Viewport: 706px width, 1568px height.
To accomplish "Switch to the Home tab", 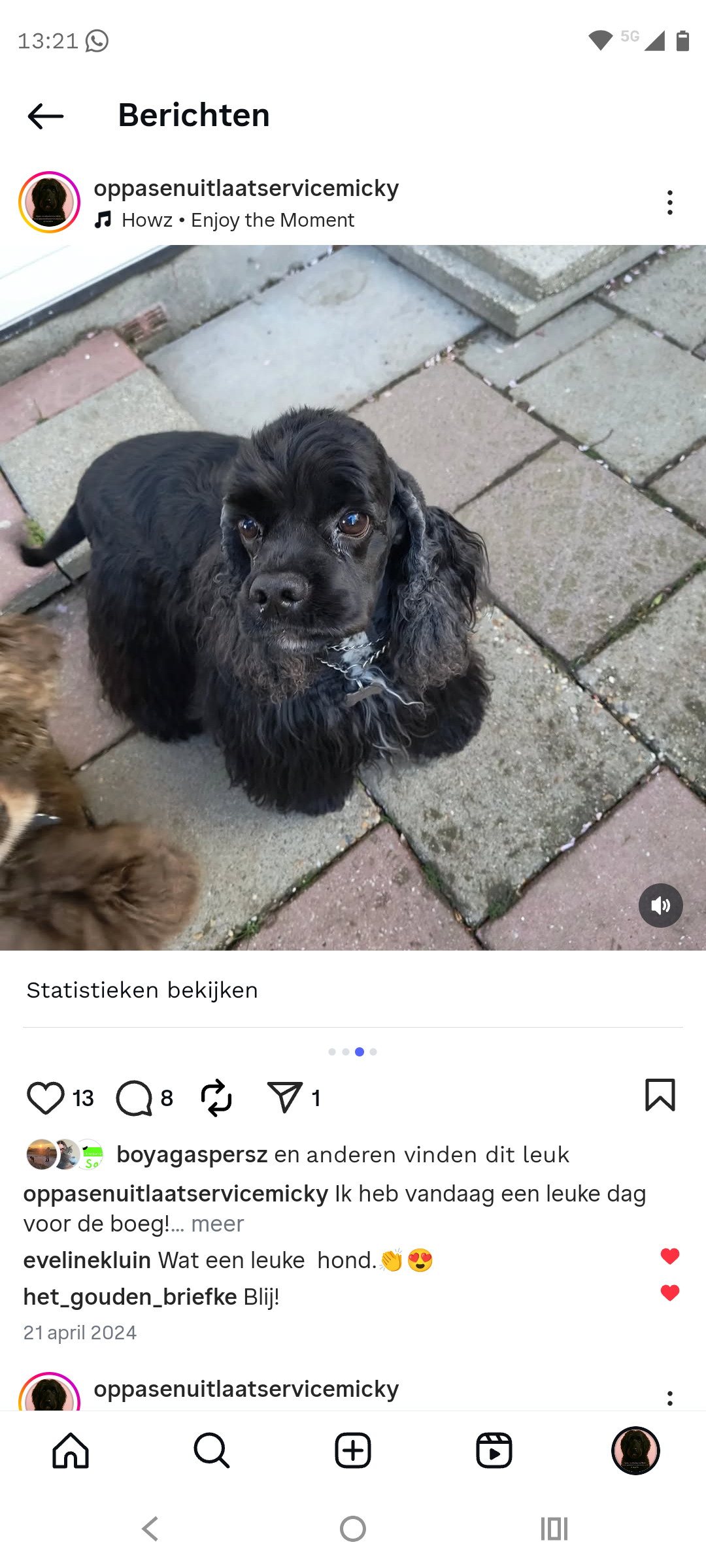I will (71, 1450).
